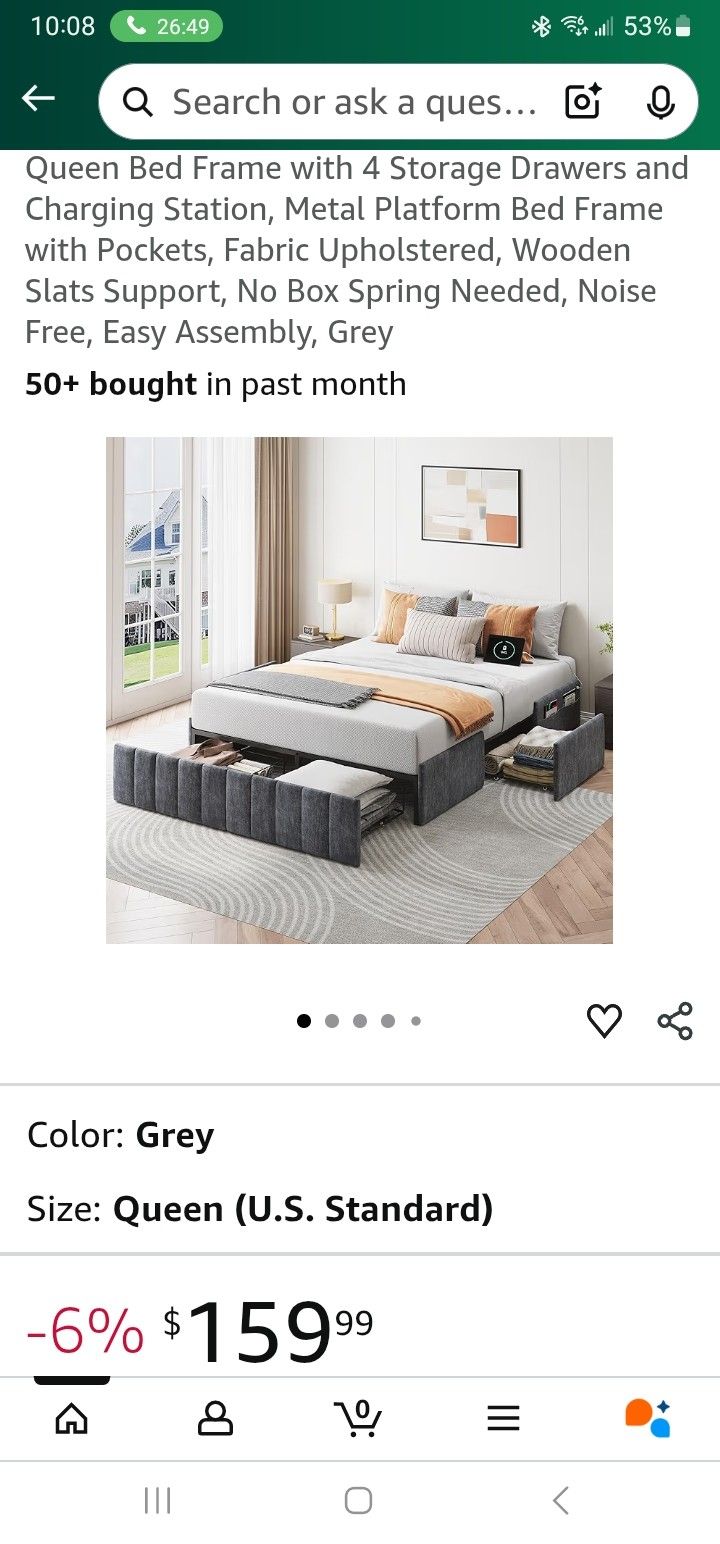Tap the bed frame product photo
Image resolution: width=720 pixels, height=1544 pixels.
tap(359, 690)
